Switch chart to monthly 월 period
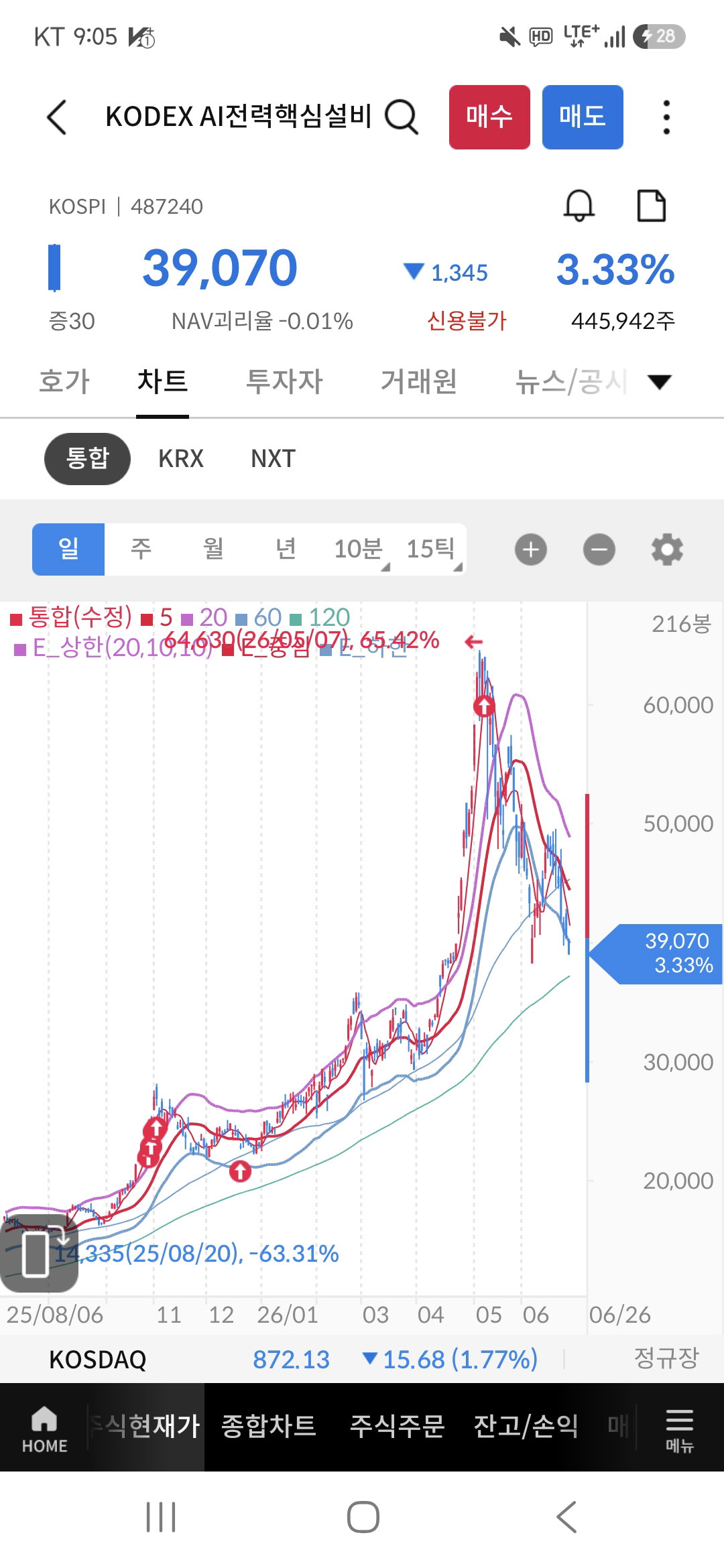Viewport: 724px width, 1568px height. pos(213,549)
